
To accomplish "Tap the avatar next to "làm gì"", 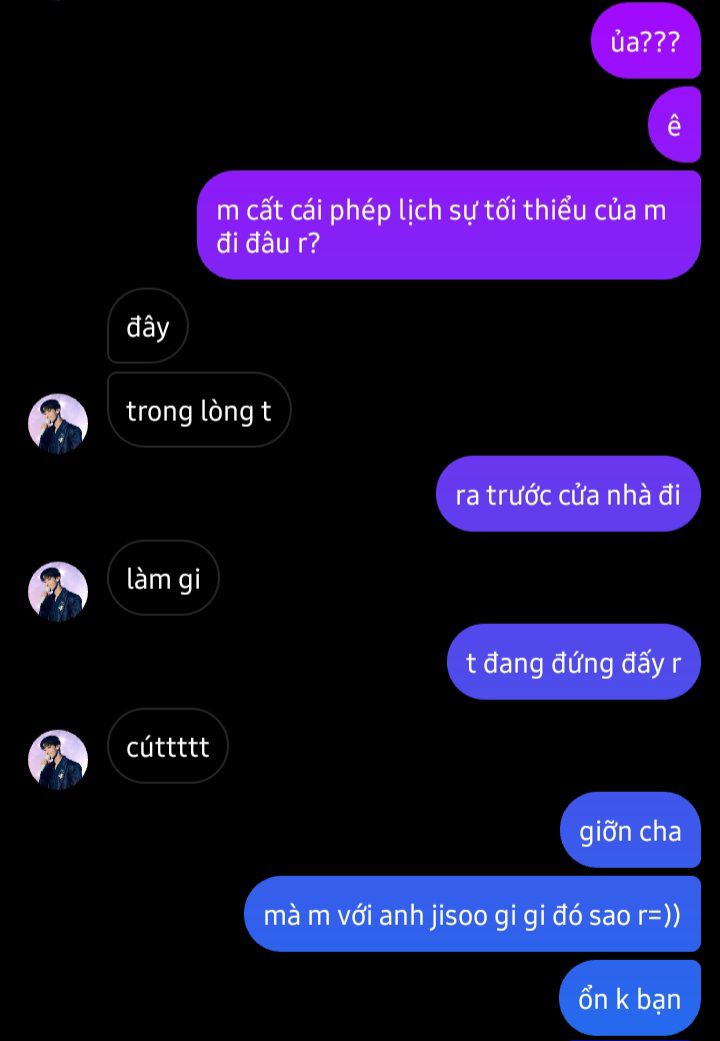I will tap(57, 591).
